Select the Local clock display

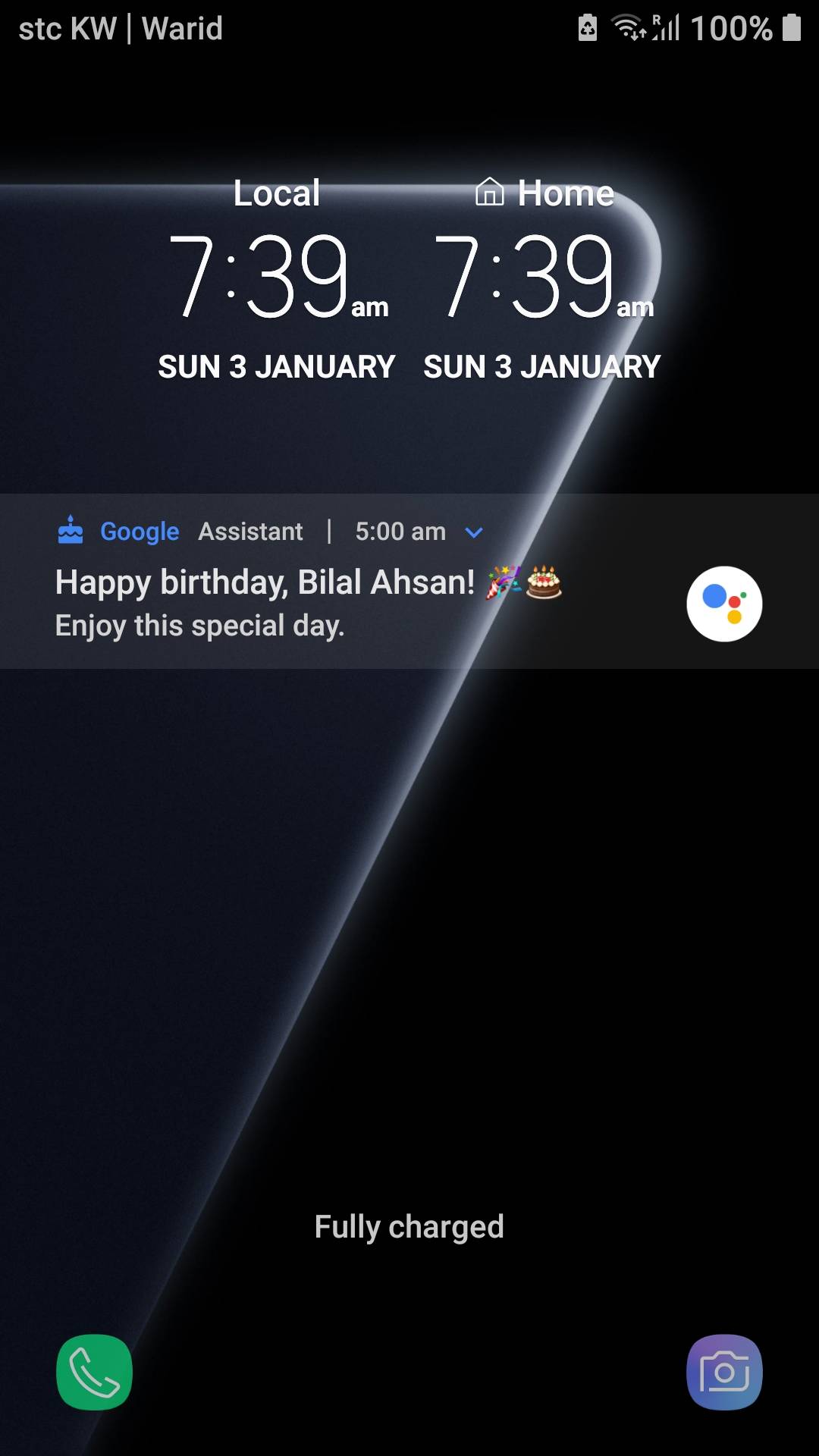click(x=275, y=281)
